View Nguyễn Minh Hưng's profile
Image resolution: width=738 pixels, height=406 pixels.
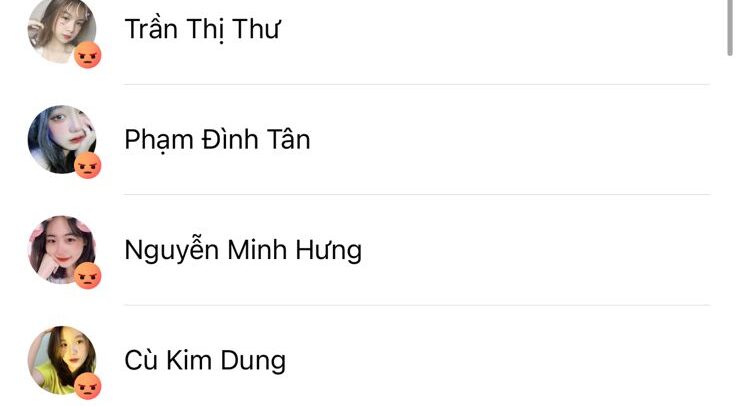tap(242, 249)
